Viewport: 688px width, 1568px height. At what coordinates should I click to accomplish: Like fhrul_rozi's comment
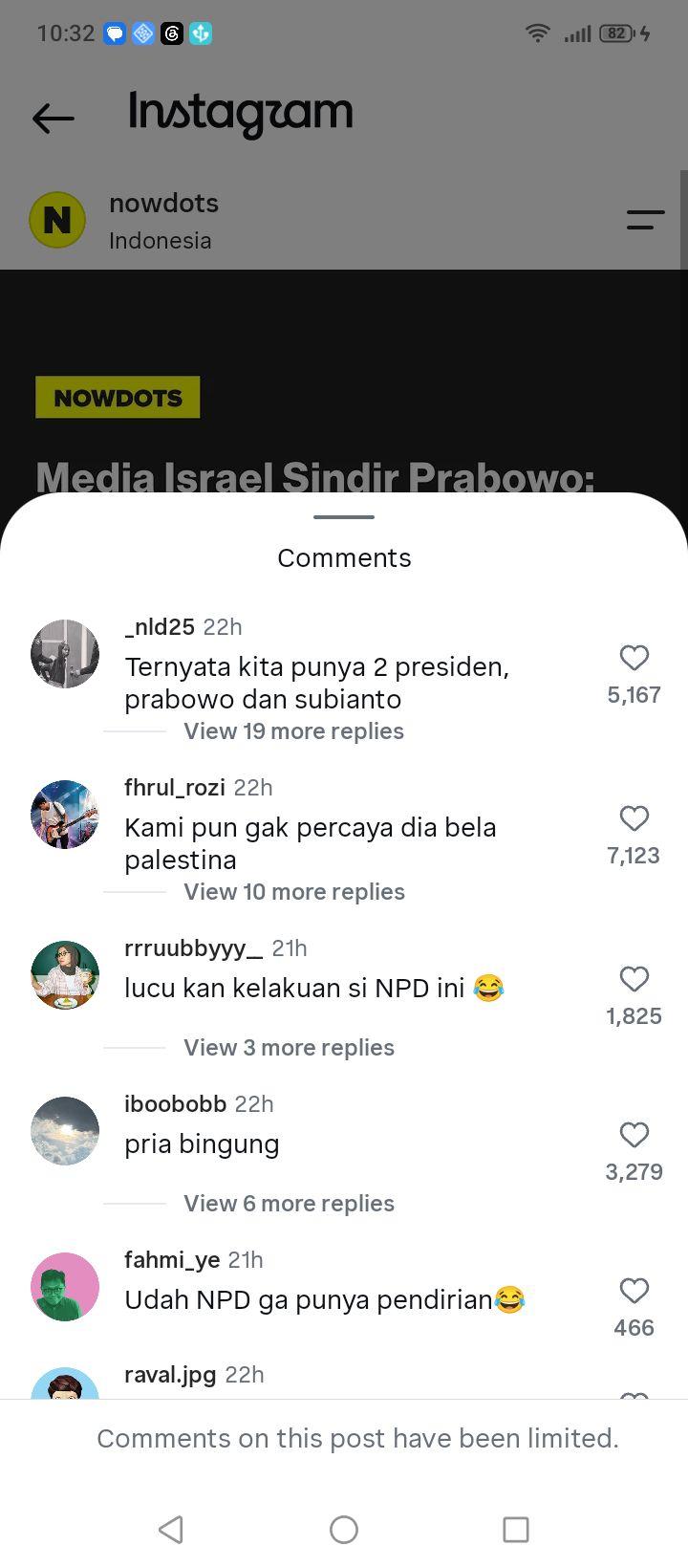pyautogui.click(x=634, y=818)
